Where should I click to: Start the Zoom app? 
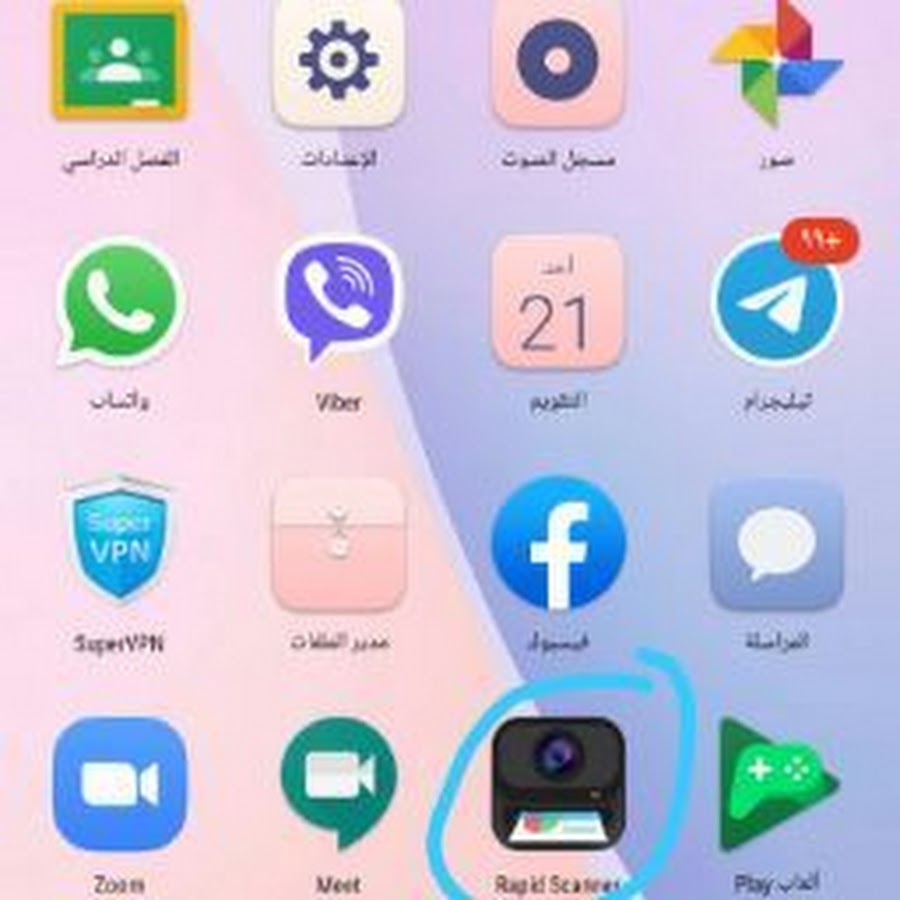[x=120, y=784]
